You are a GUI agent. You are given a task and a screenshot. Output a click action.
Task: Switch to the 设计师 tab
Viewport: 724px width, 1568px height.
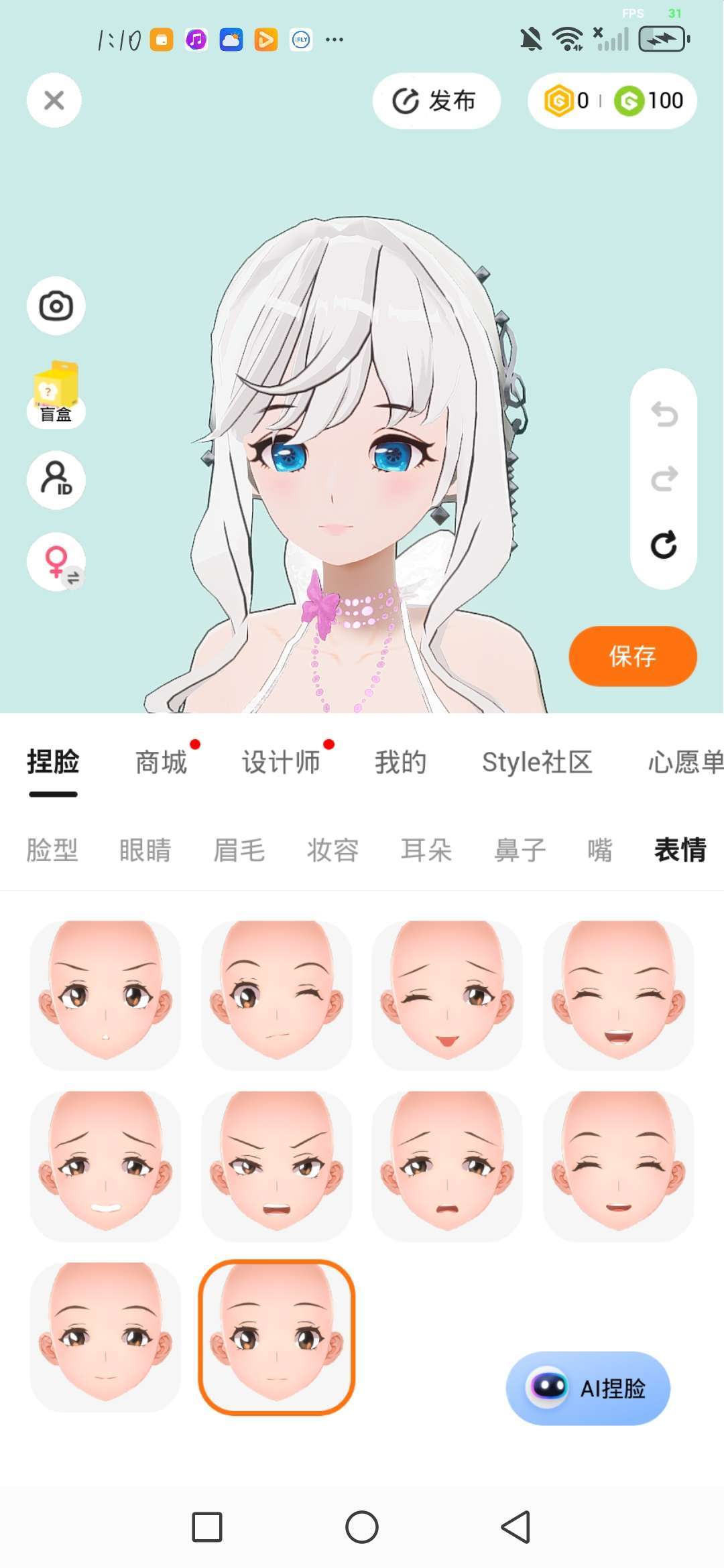pyautogui.click(x=281, y=763)
